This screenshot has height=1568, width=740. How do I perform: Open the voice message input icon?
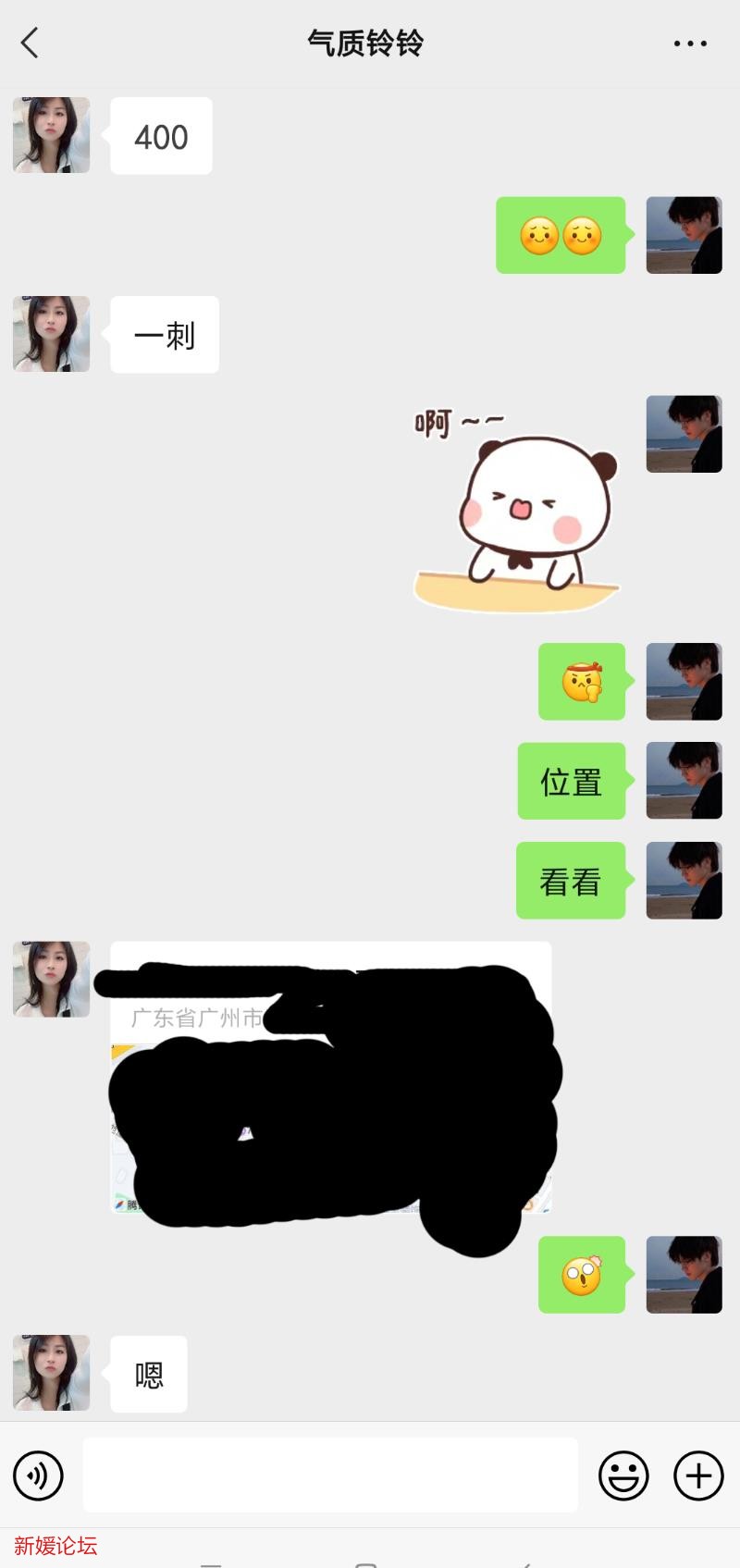pos(37,1476)
